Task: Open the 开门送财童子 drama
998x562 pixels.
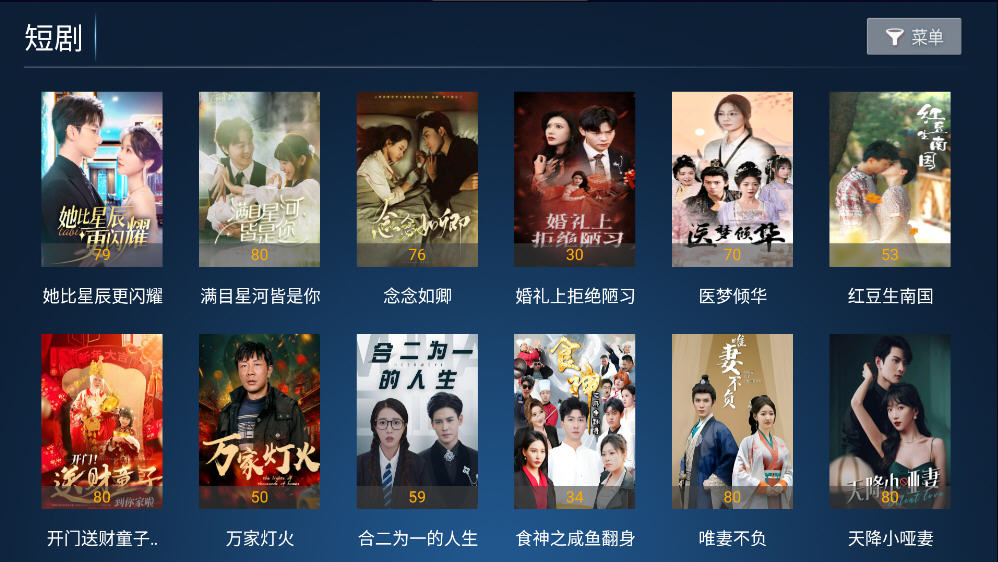Action: click(102, 421)
